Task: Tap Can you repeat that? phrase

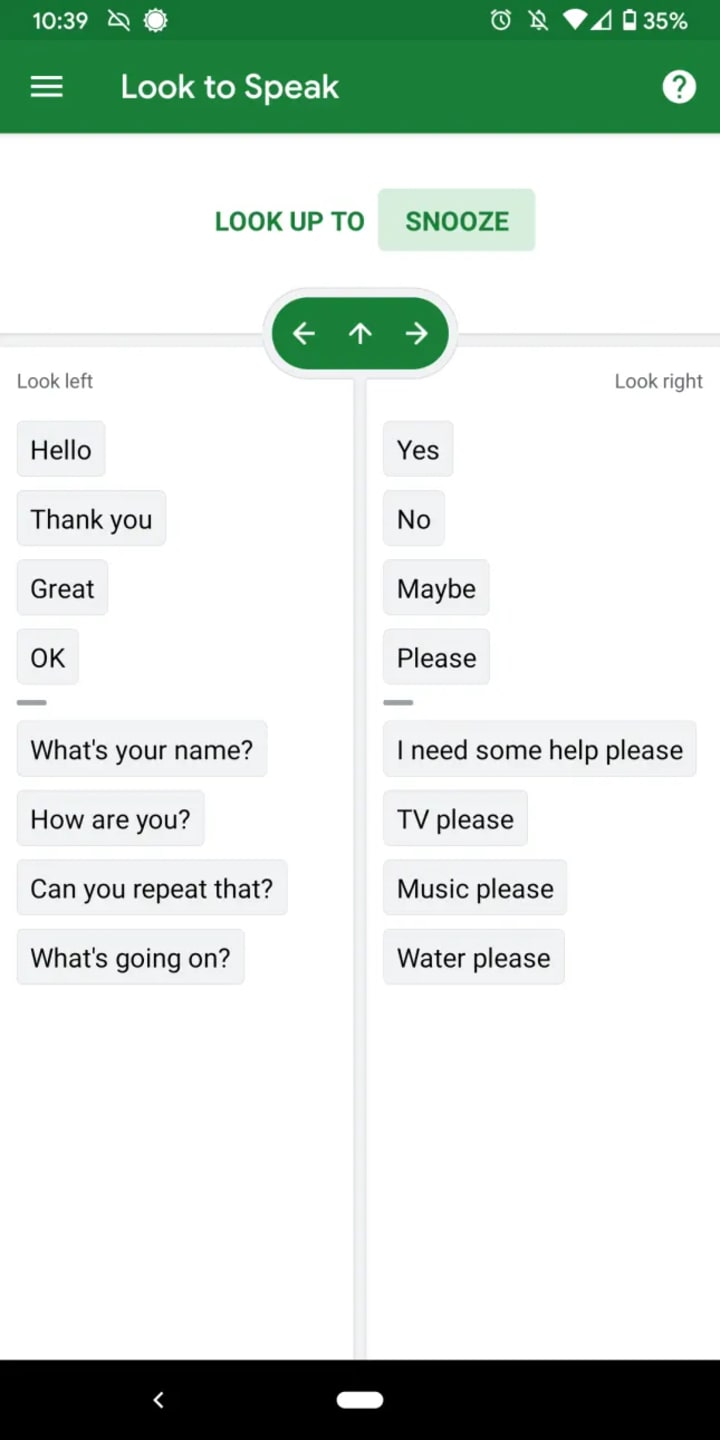Action: [152, 889]
